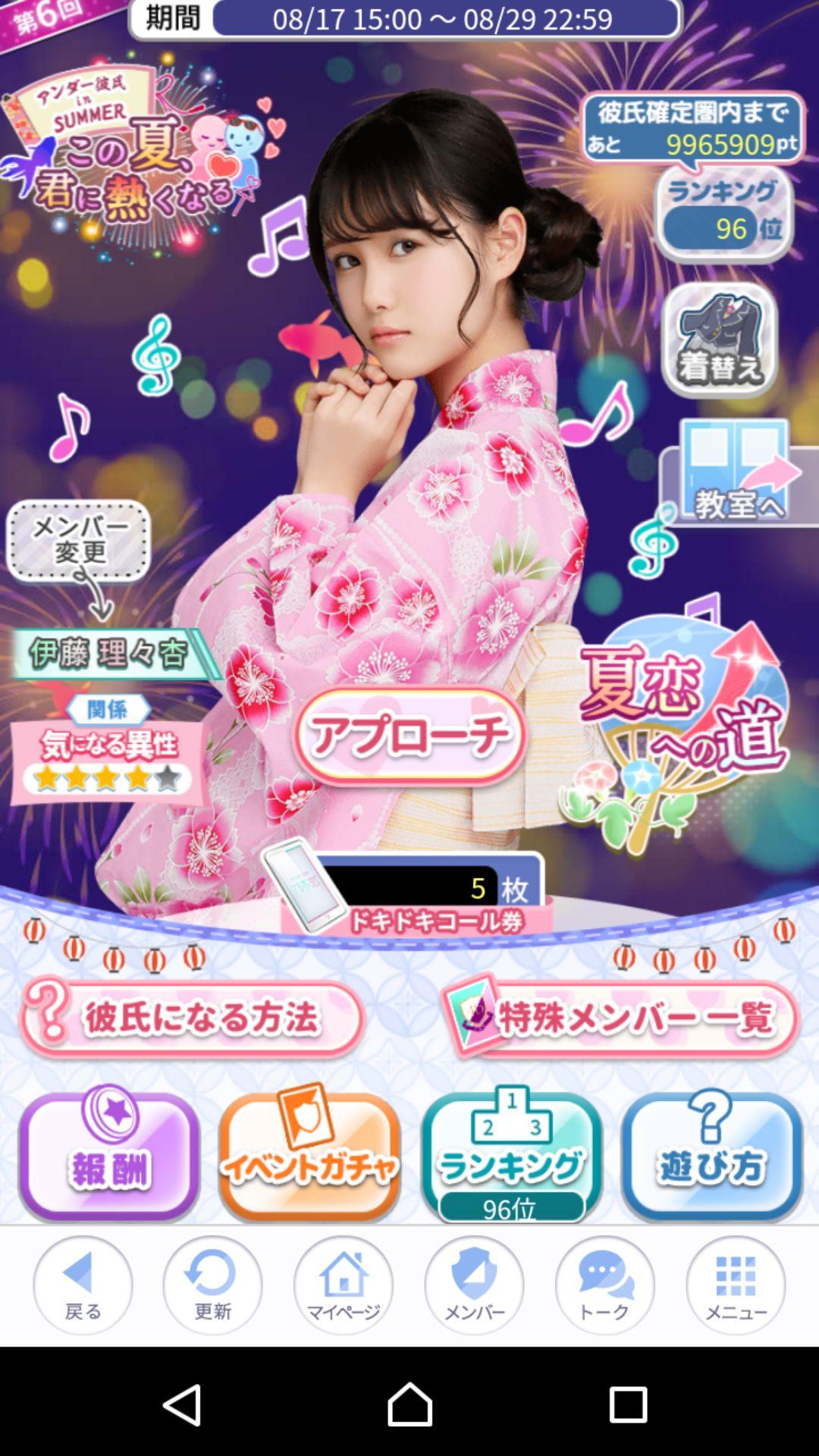819x1456 pixels.
Task: Switch to メンバー tab
Action: coord(474,1285)
